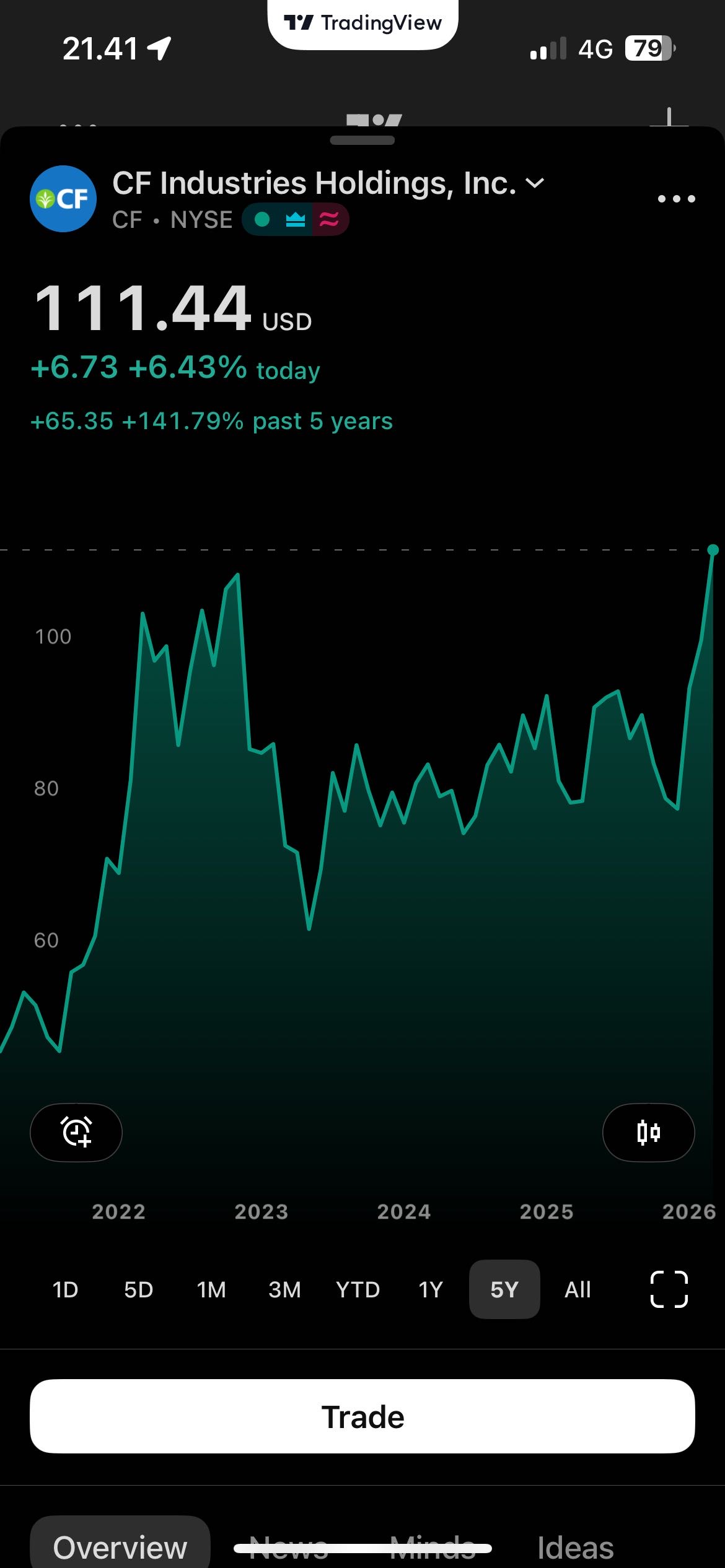Switch to the Ideas tab
This screenshot has width=725, height=1568.
click(575, 1547)
